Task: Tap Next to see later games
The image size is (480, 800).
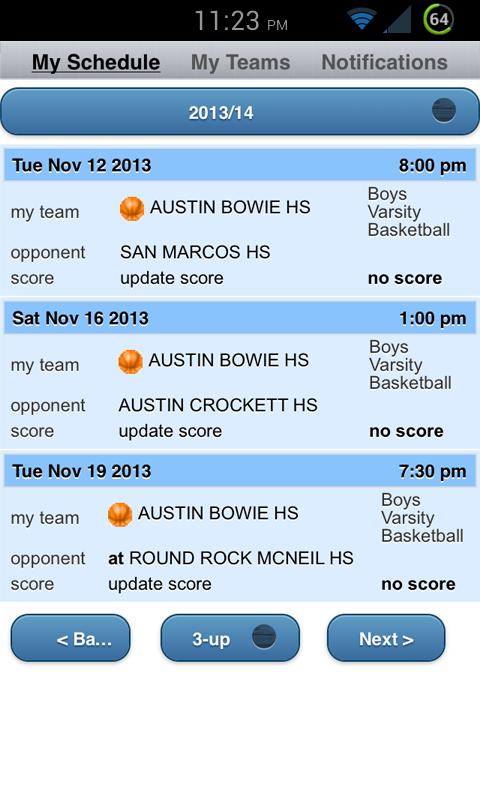Action: click(x=386, y=638)
